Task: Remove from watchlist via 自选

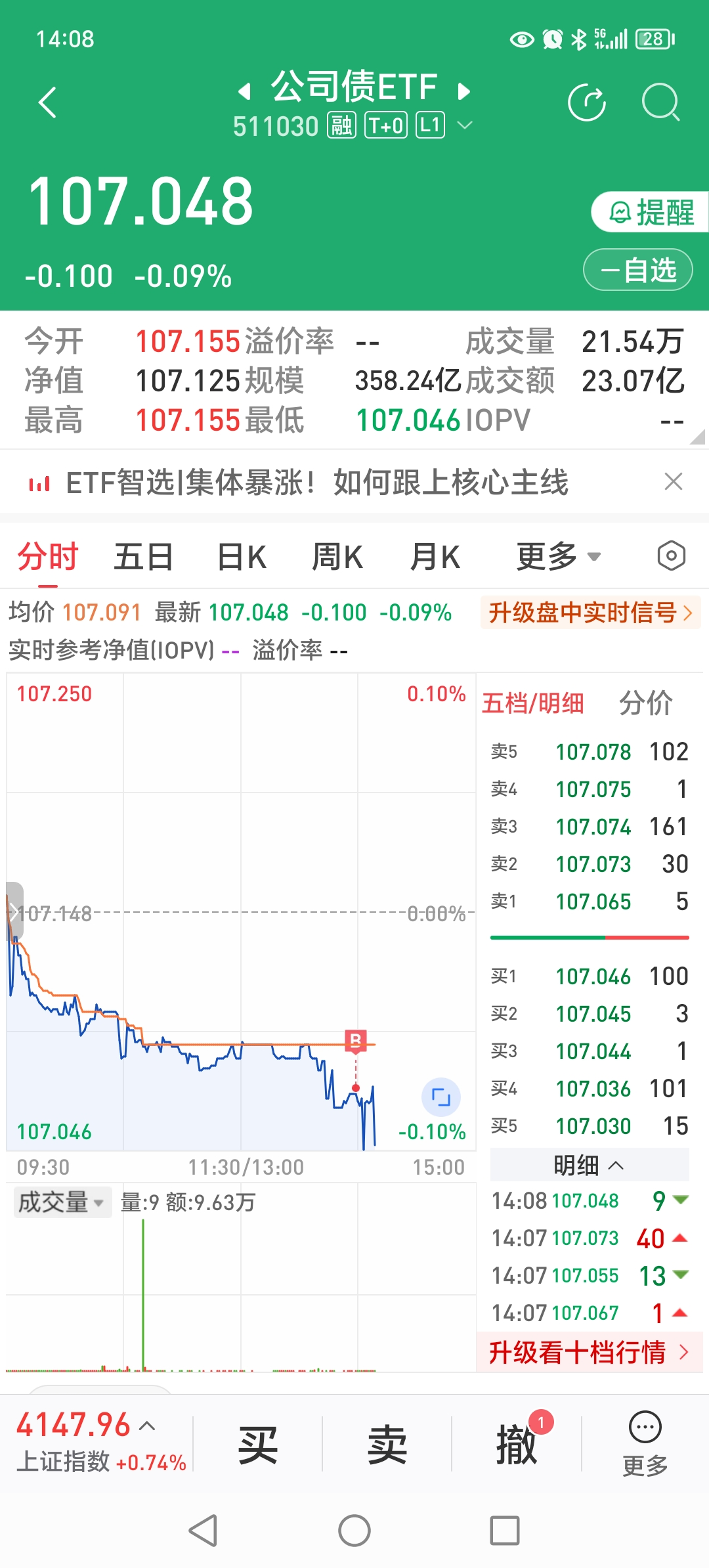Action: tap(637, 270)
